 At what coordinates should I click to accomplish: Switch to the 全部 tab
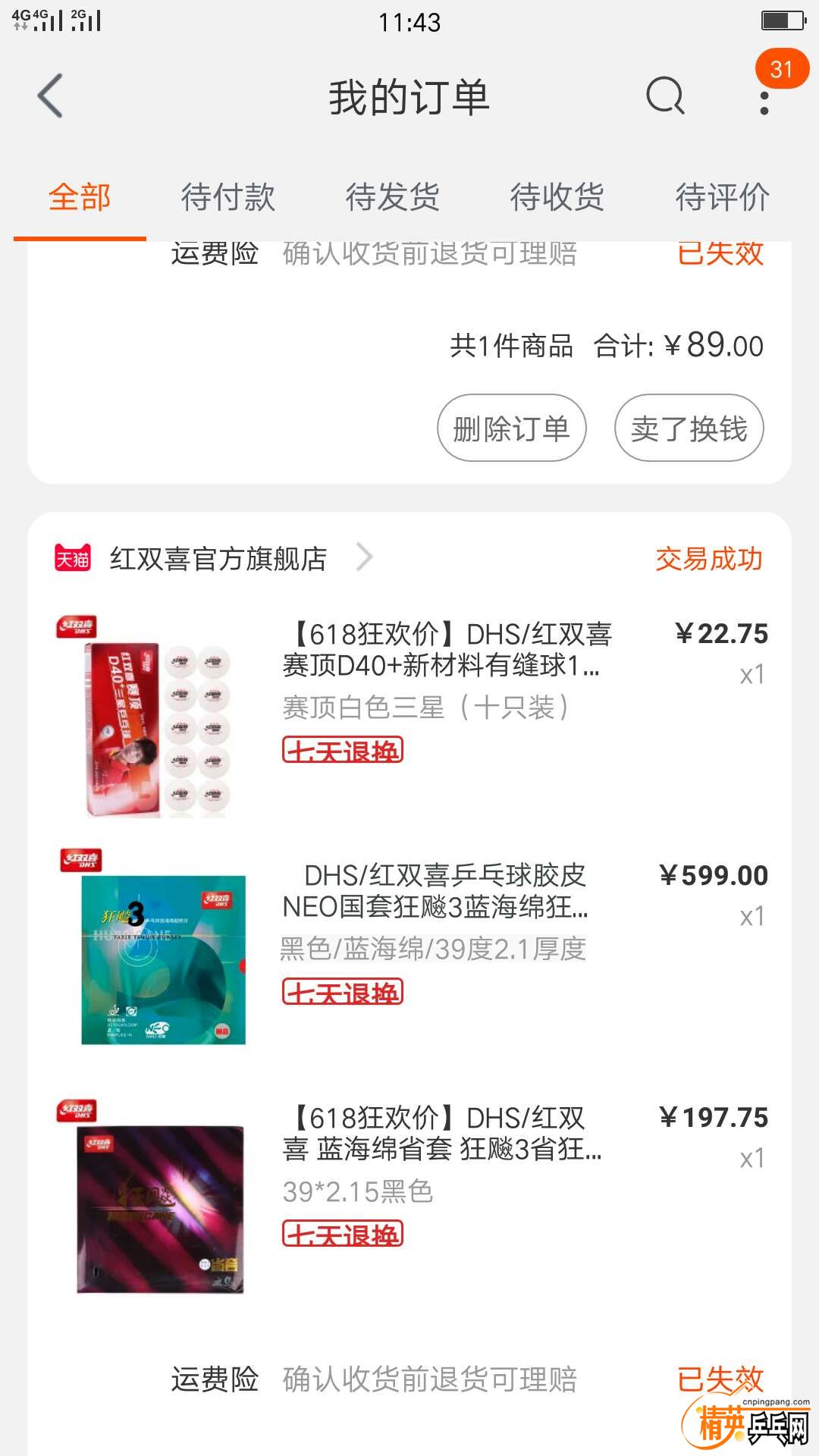pyautogui.click(x=80, y=197)
